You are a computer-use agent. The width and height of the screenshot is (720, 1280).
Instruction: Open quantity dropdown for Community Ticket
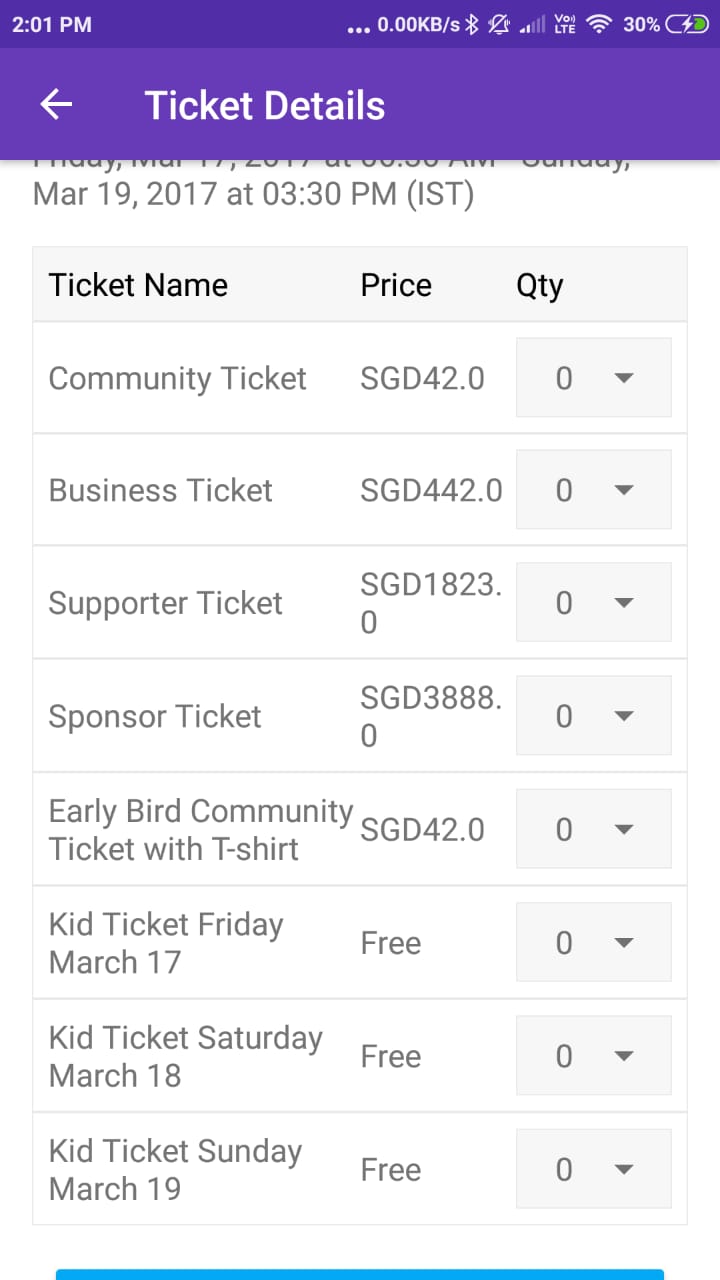[x=594, y=378]
